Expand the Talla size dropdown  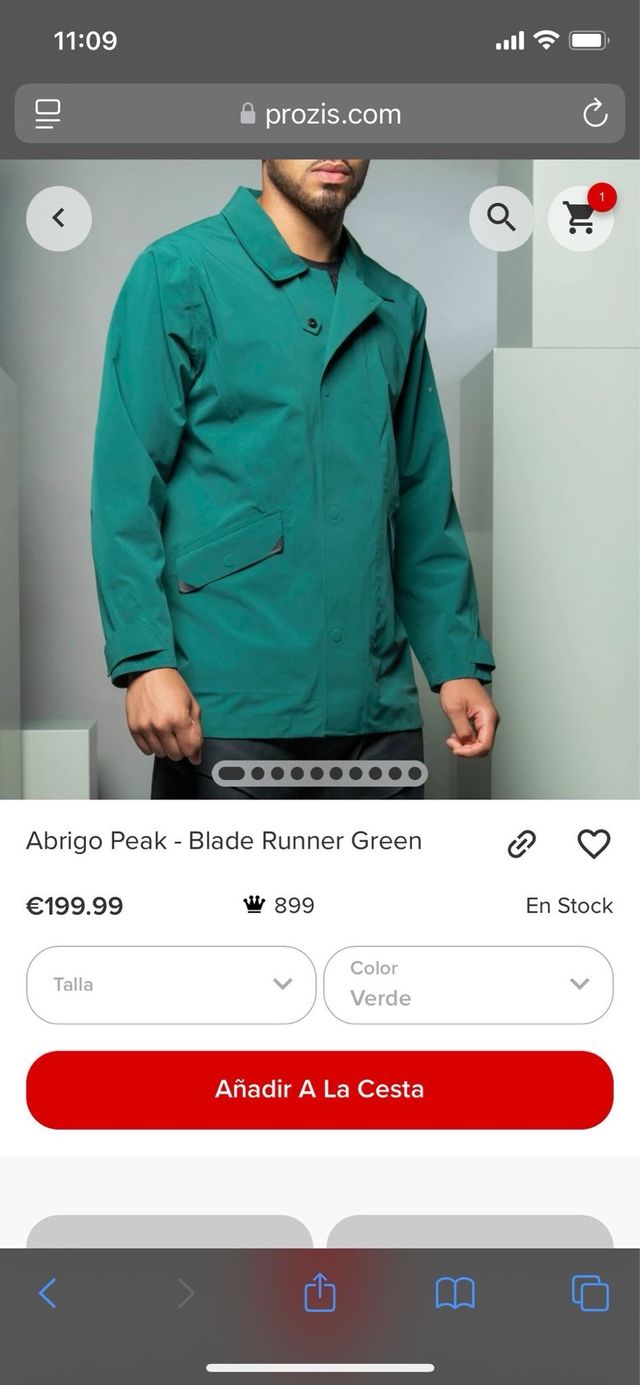pyautogui.click(x=171, y=985)
